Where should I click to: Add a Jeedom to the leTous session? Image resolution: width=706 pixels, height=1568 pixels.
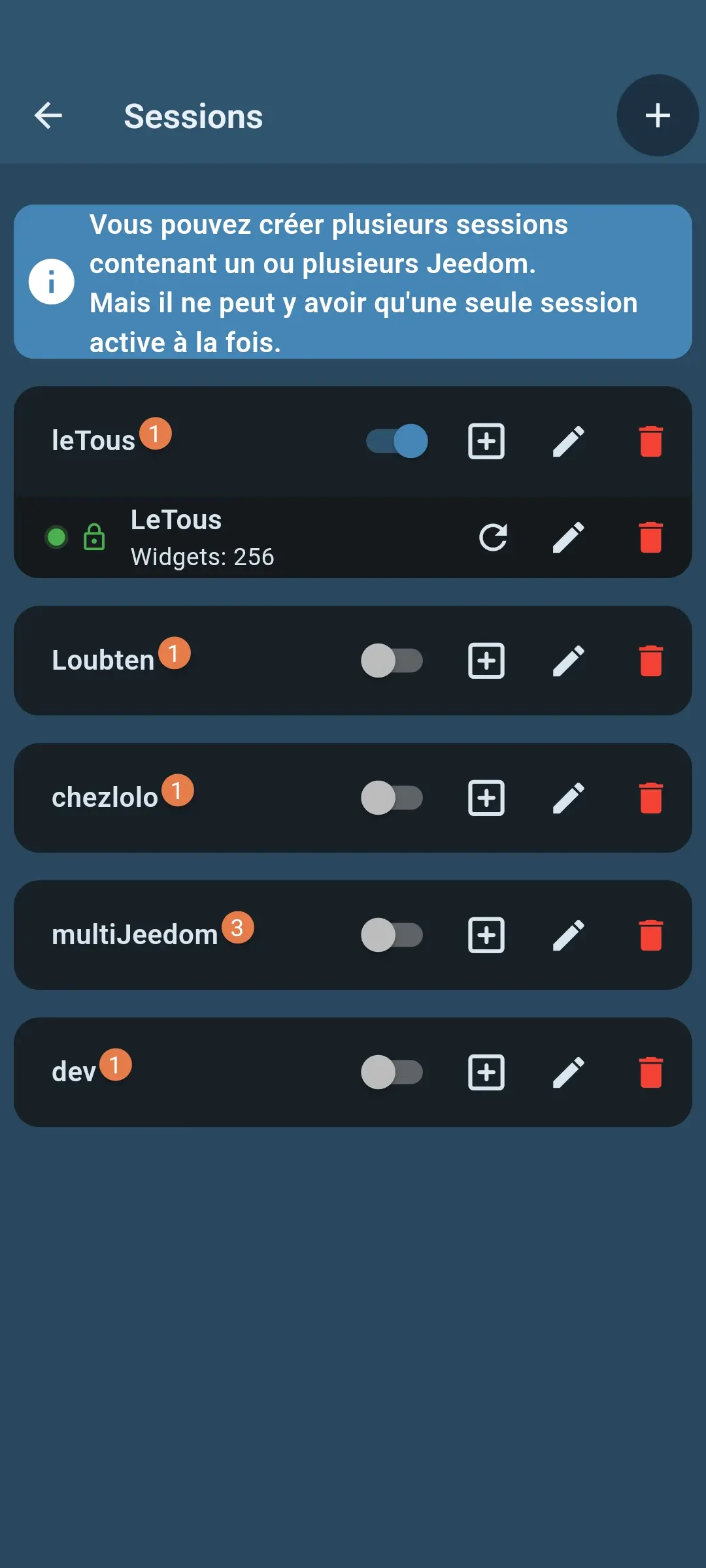(486, 441)
